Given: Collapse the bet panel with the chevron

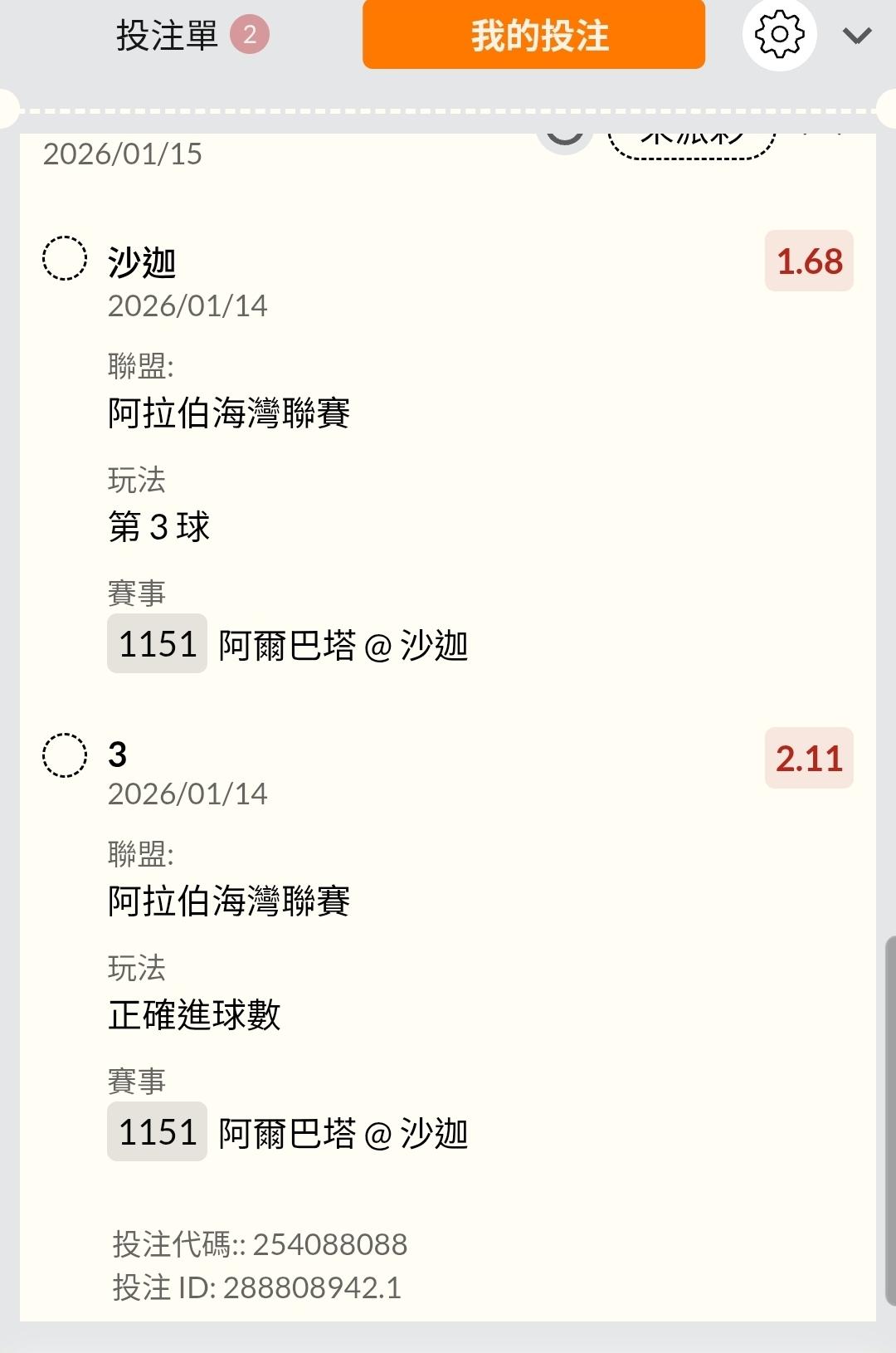Looking at the screenshot, I should [x=856, y=36].
